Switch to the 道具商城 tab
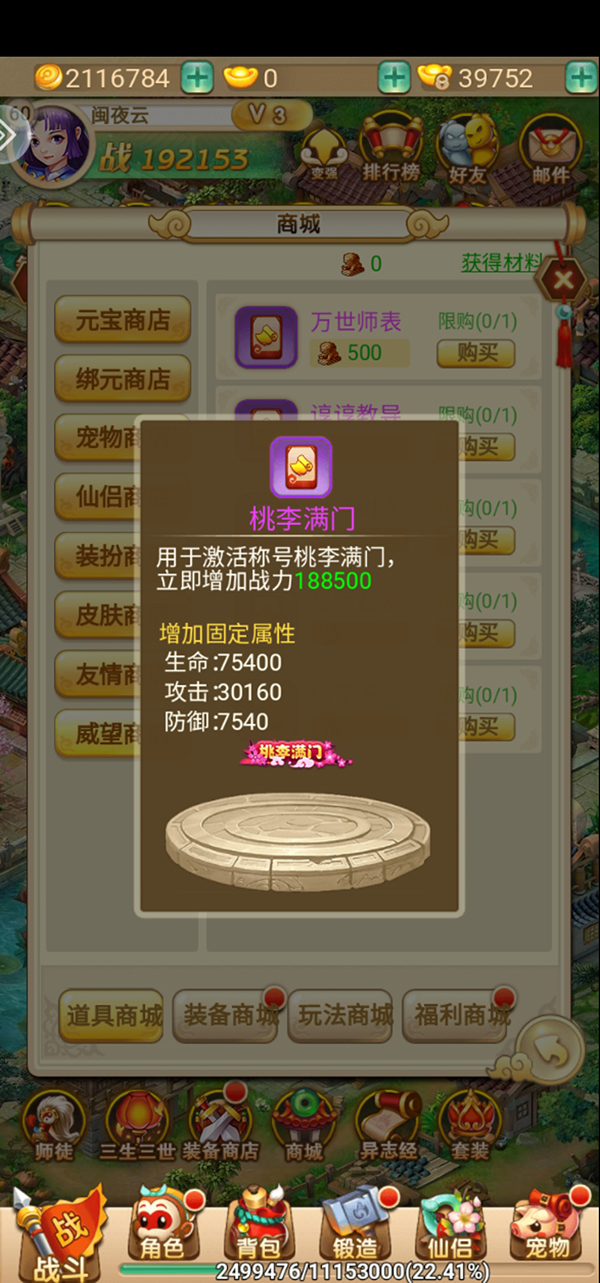Viewport: 600px width, 1283px height. [x=114, y=1016]
